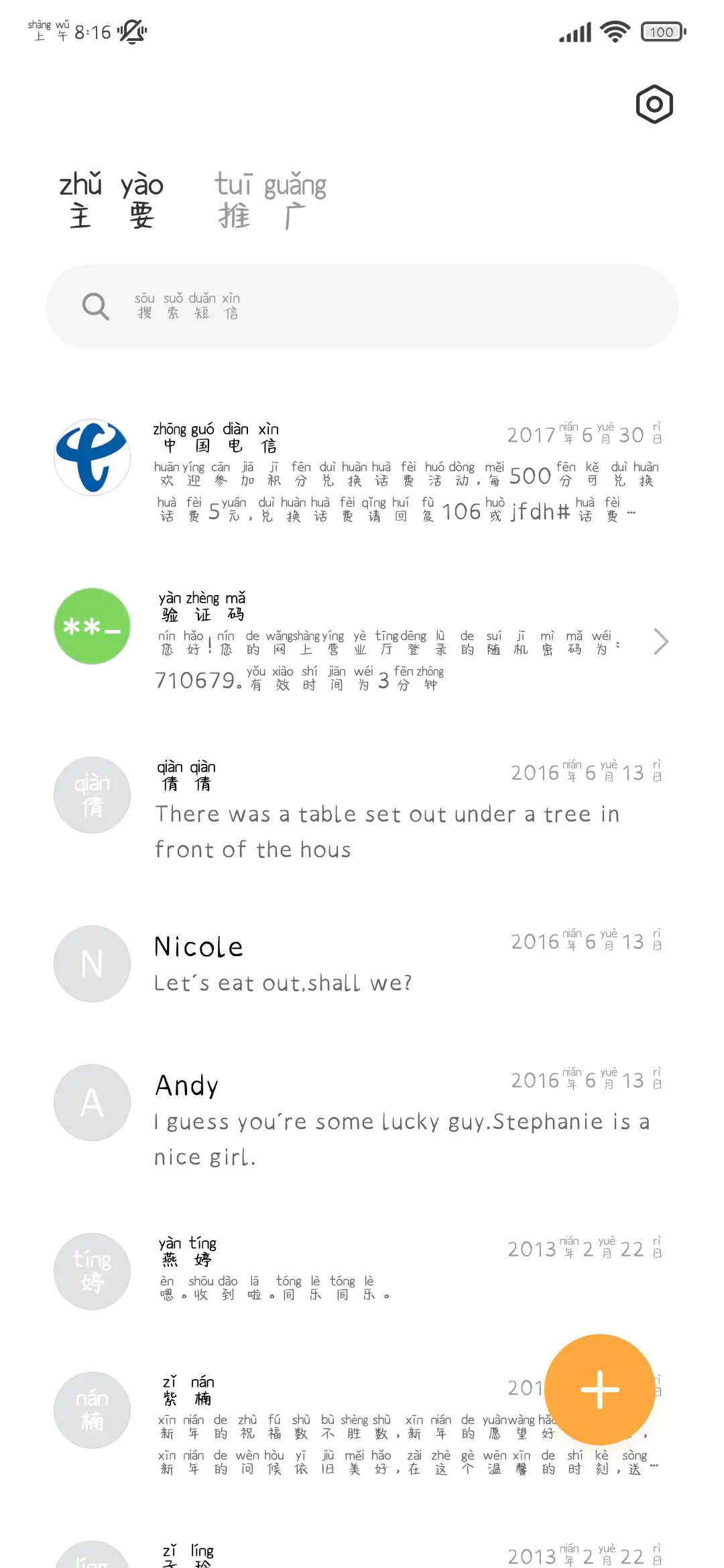Tap the 搜索短信 search box
Image resolution: width=724 pixels, height=1568 pixels.
pos(362,307)
